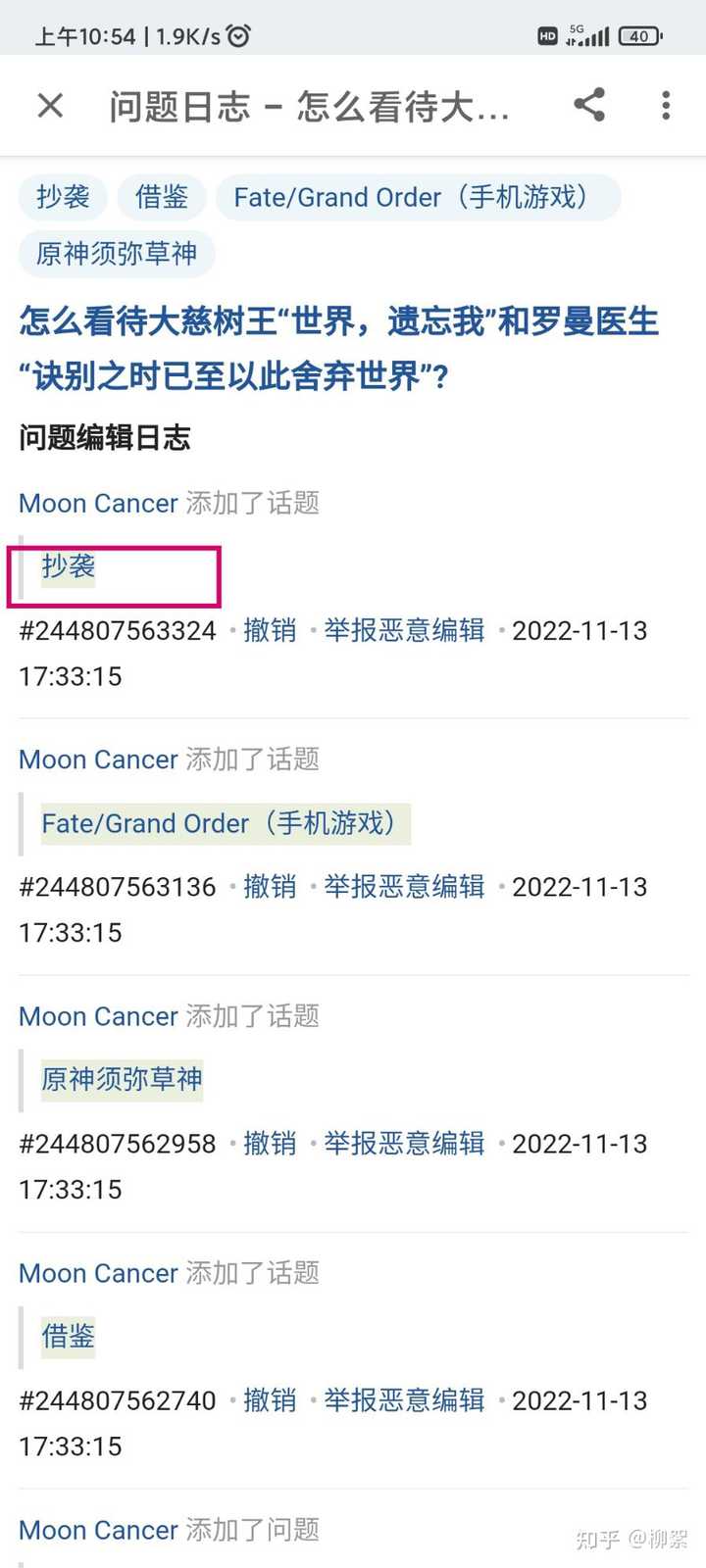
Task: Open the three-dot overflow menu
Action: point(666,105)
